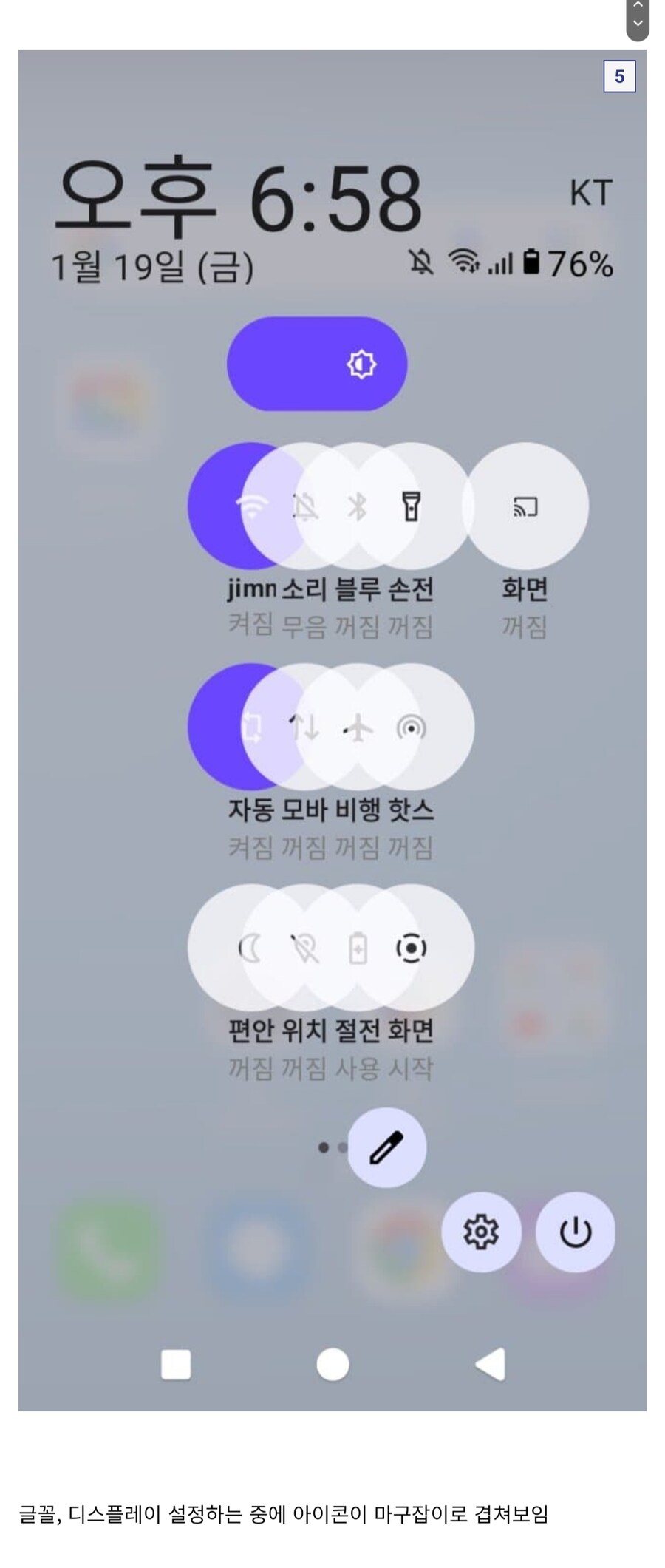
Task: Tap the Bluetooth quick settings tile
Action: tap(357, 506)
